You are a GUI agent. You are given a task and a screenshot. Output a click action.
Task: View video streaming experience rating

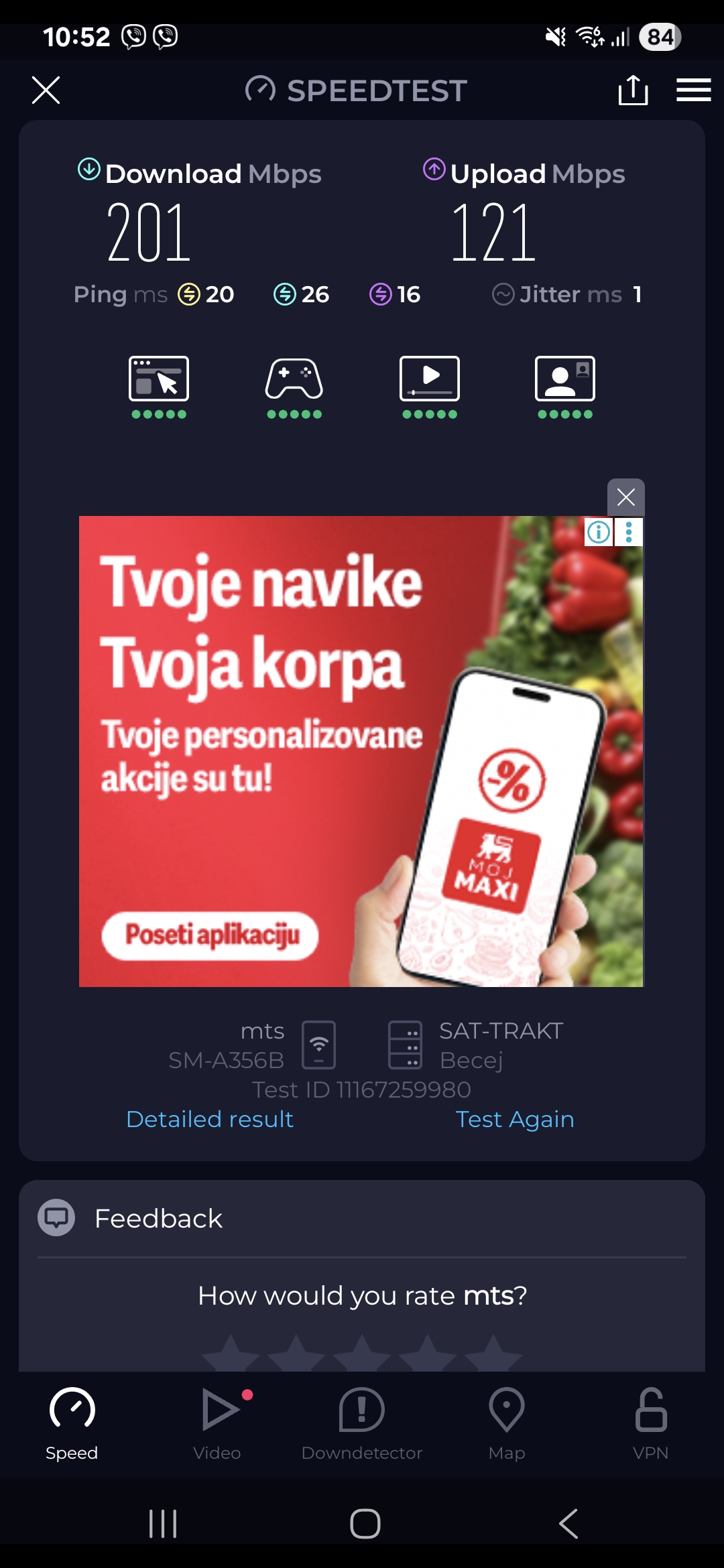click(x=430, y=386)
